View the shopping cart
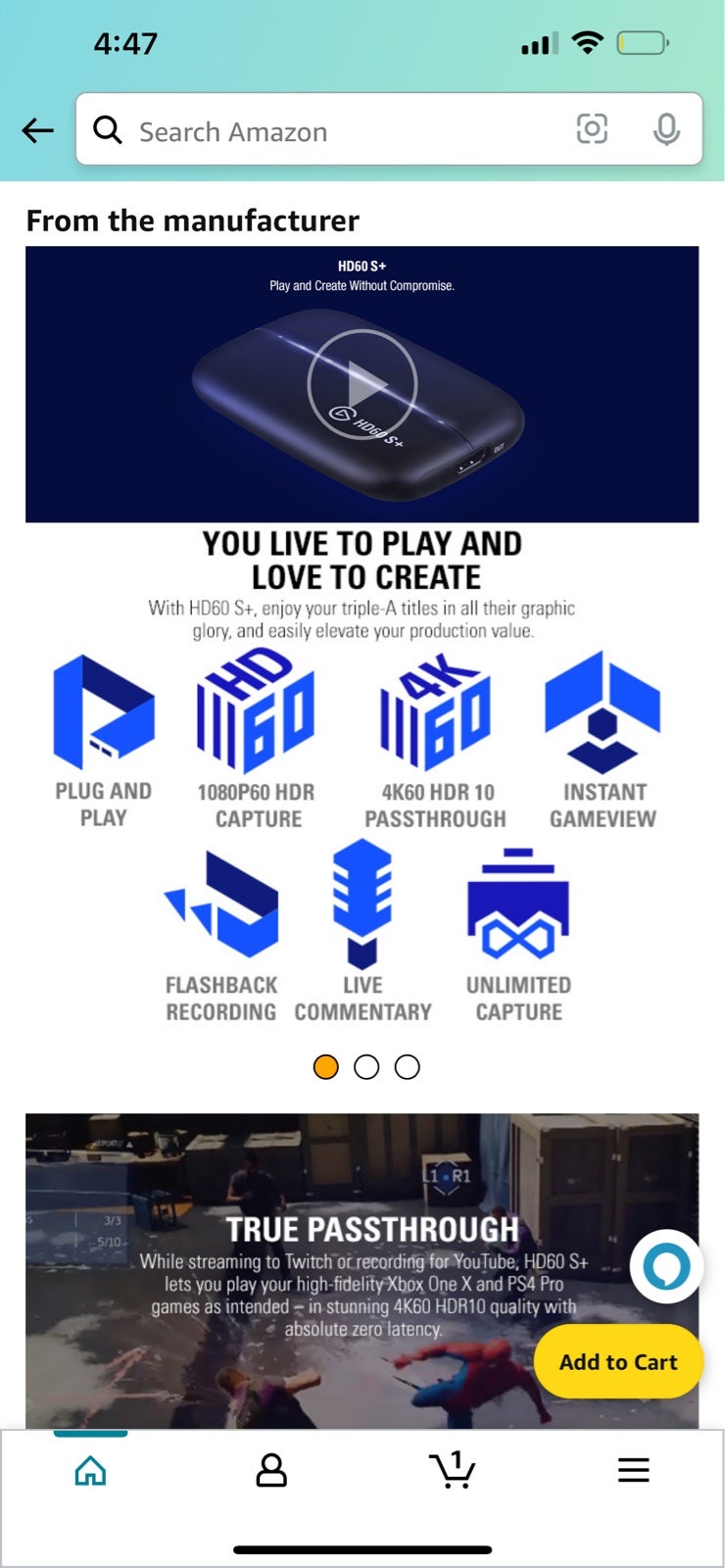The width and height of the screenshot is (725, 1568). pyautogui.click(x=452, y=1470)
